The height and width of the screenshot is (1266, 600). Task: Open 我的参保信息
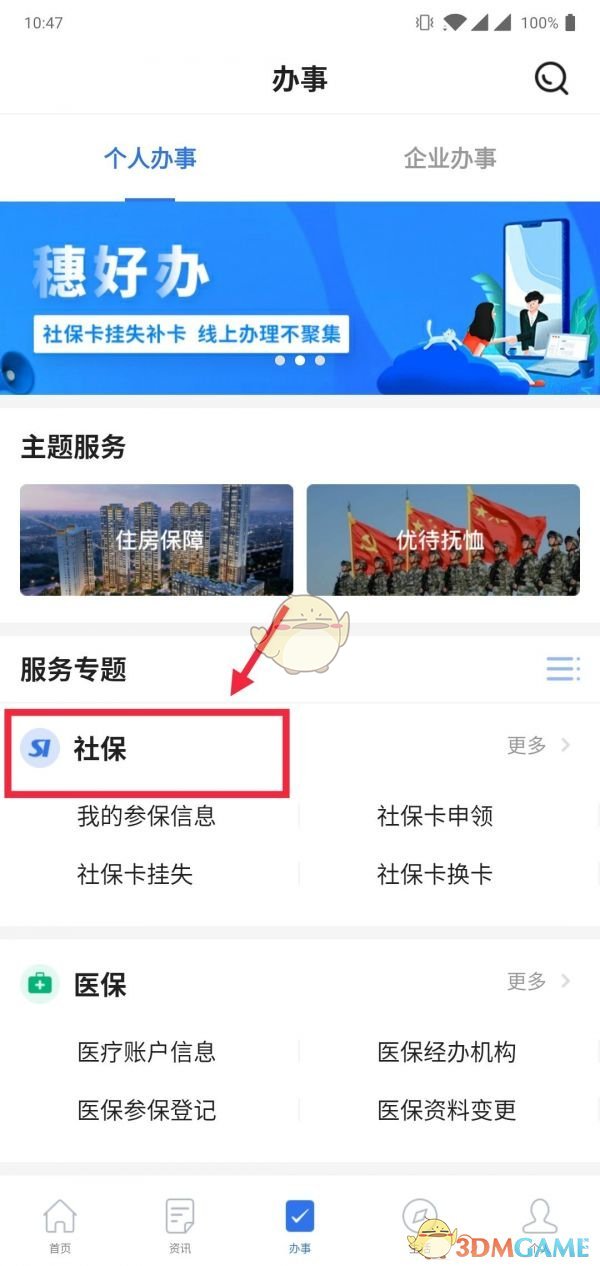(x=147, y=816)
